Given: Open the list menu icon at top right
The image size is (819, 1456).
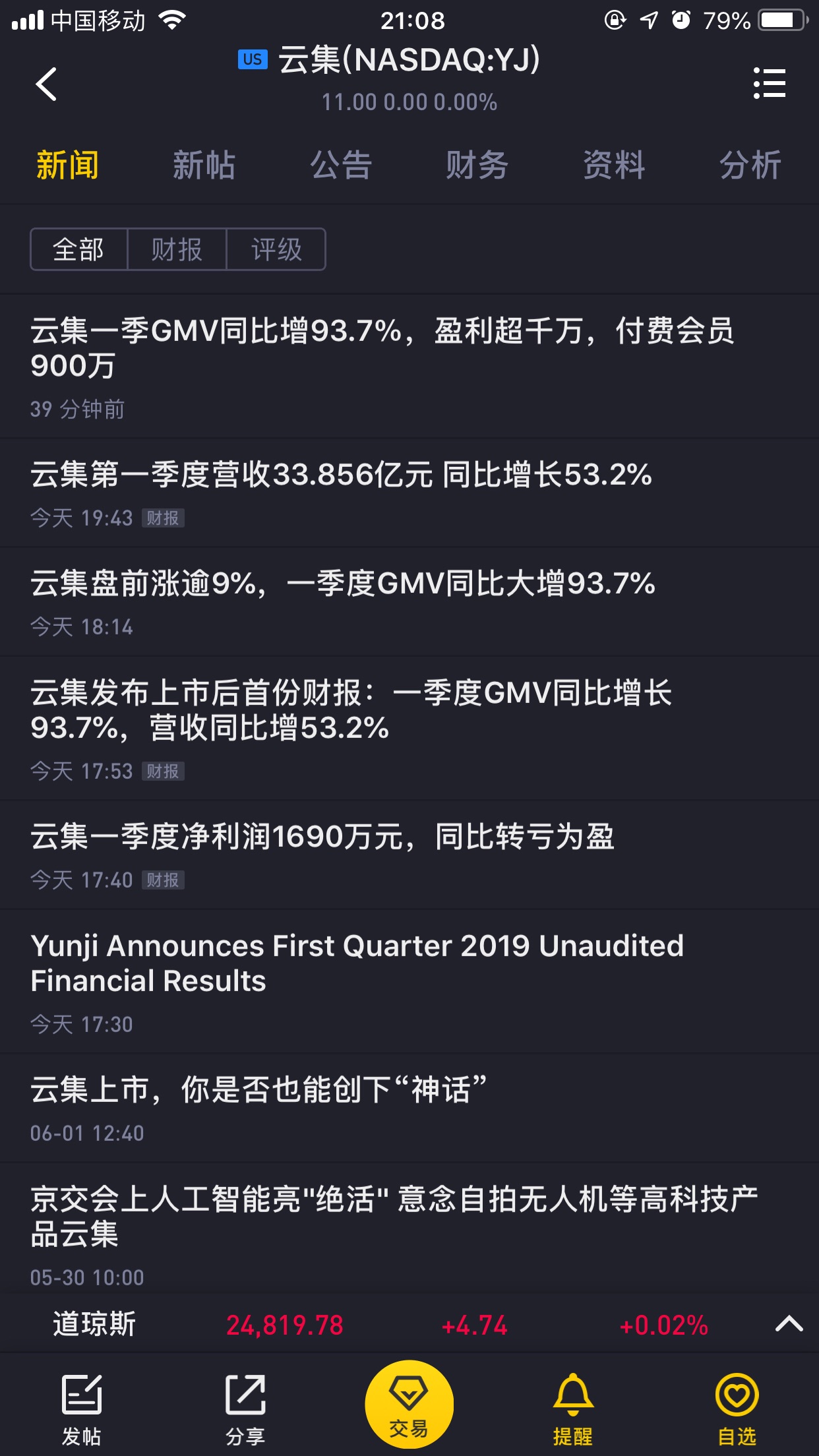Looking at the screenshot, I should tap(769, 84).
